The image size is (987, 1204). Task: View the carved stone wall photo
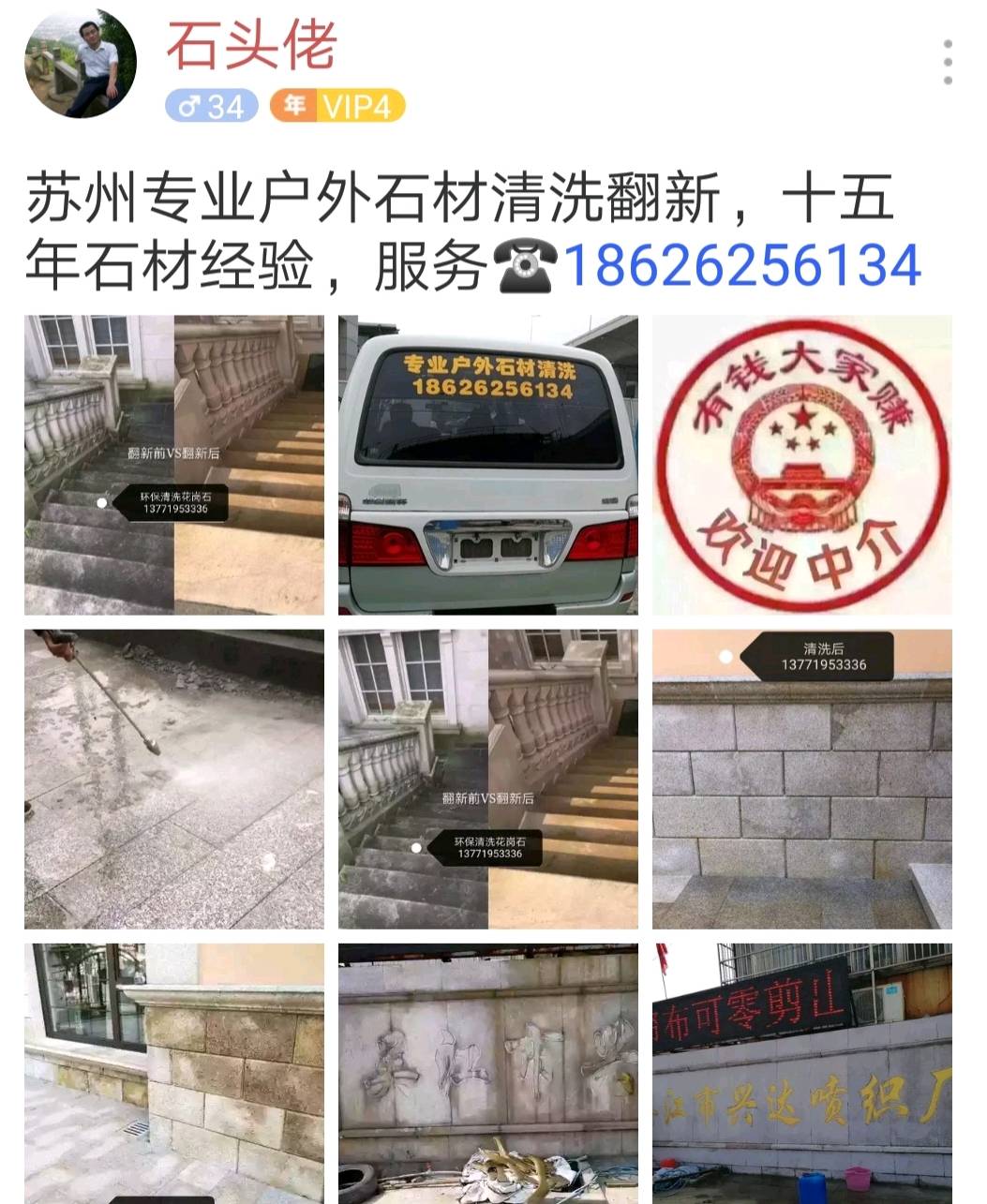pos(488,1073)
